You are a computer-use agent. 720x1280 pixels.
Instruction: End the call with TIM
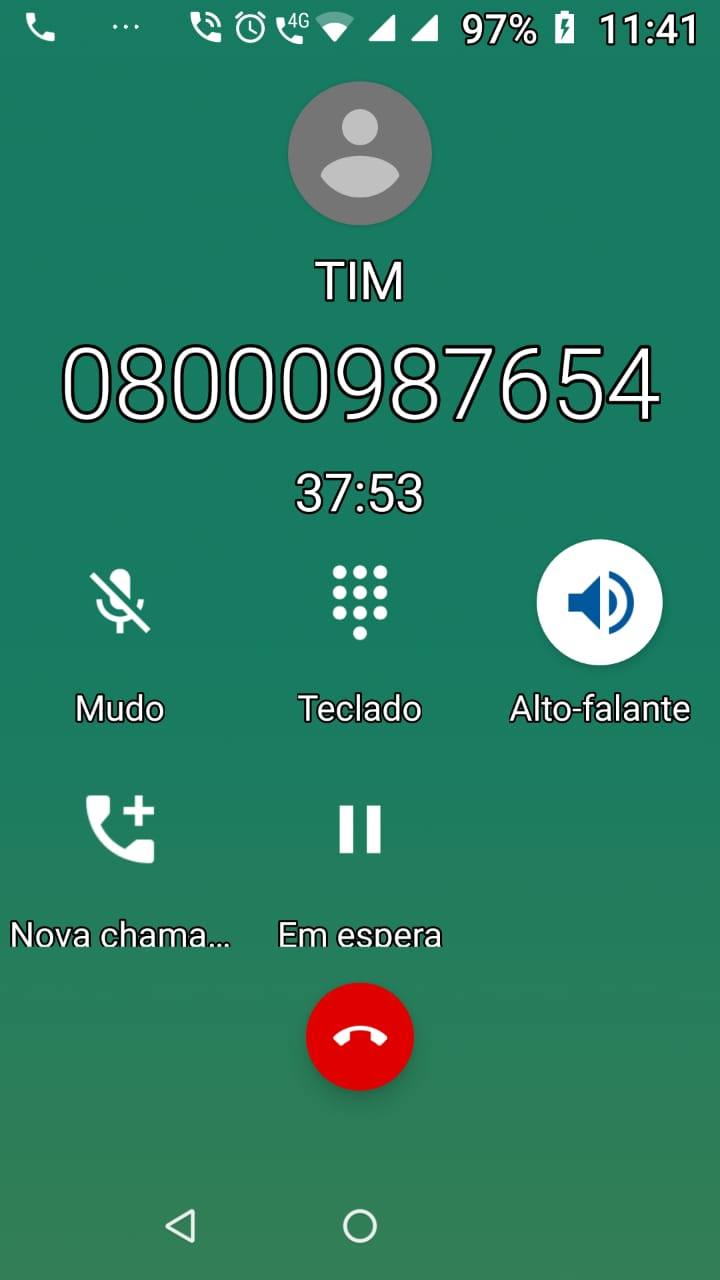point(360,1036)
